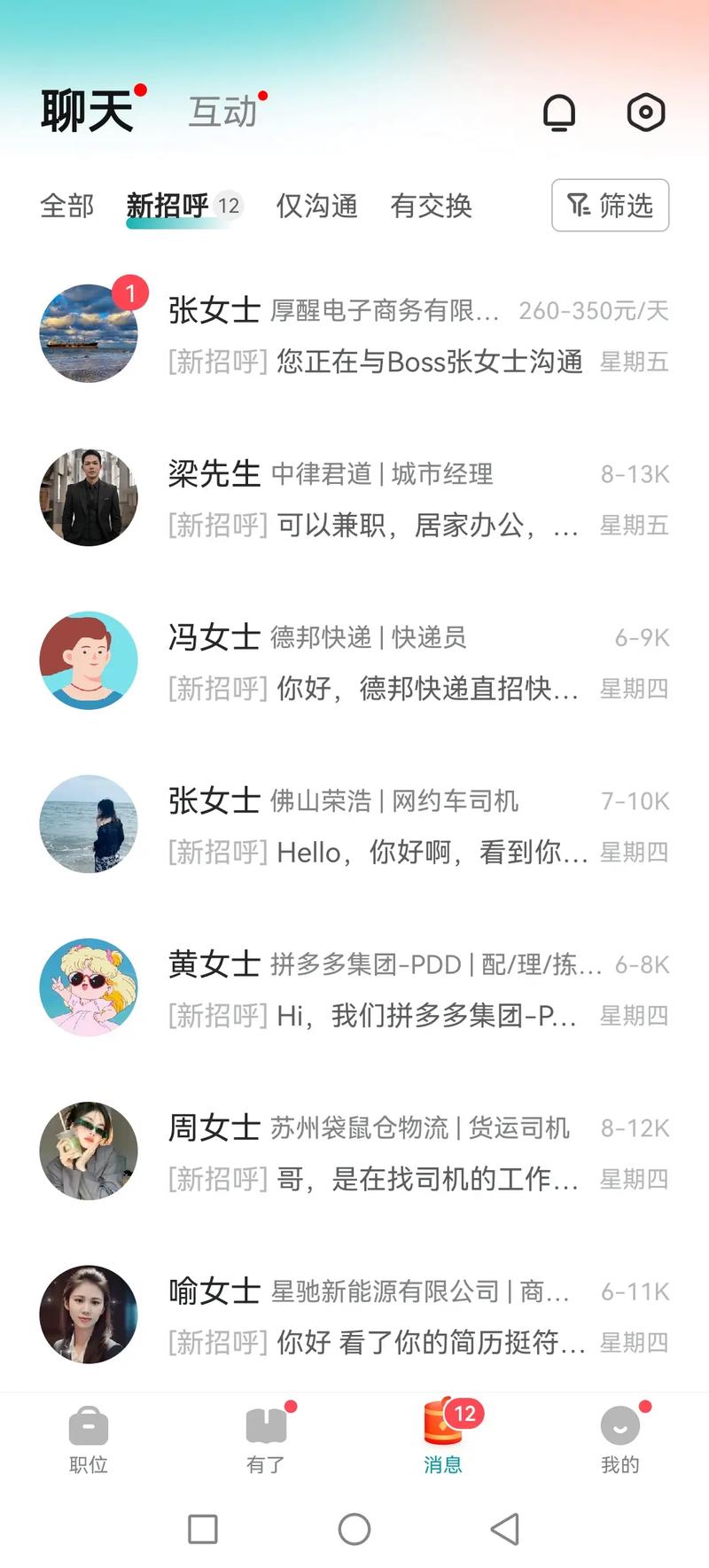
Task: Tap 张女士's avatar with unread badge
Action: 88,332
